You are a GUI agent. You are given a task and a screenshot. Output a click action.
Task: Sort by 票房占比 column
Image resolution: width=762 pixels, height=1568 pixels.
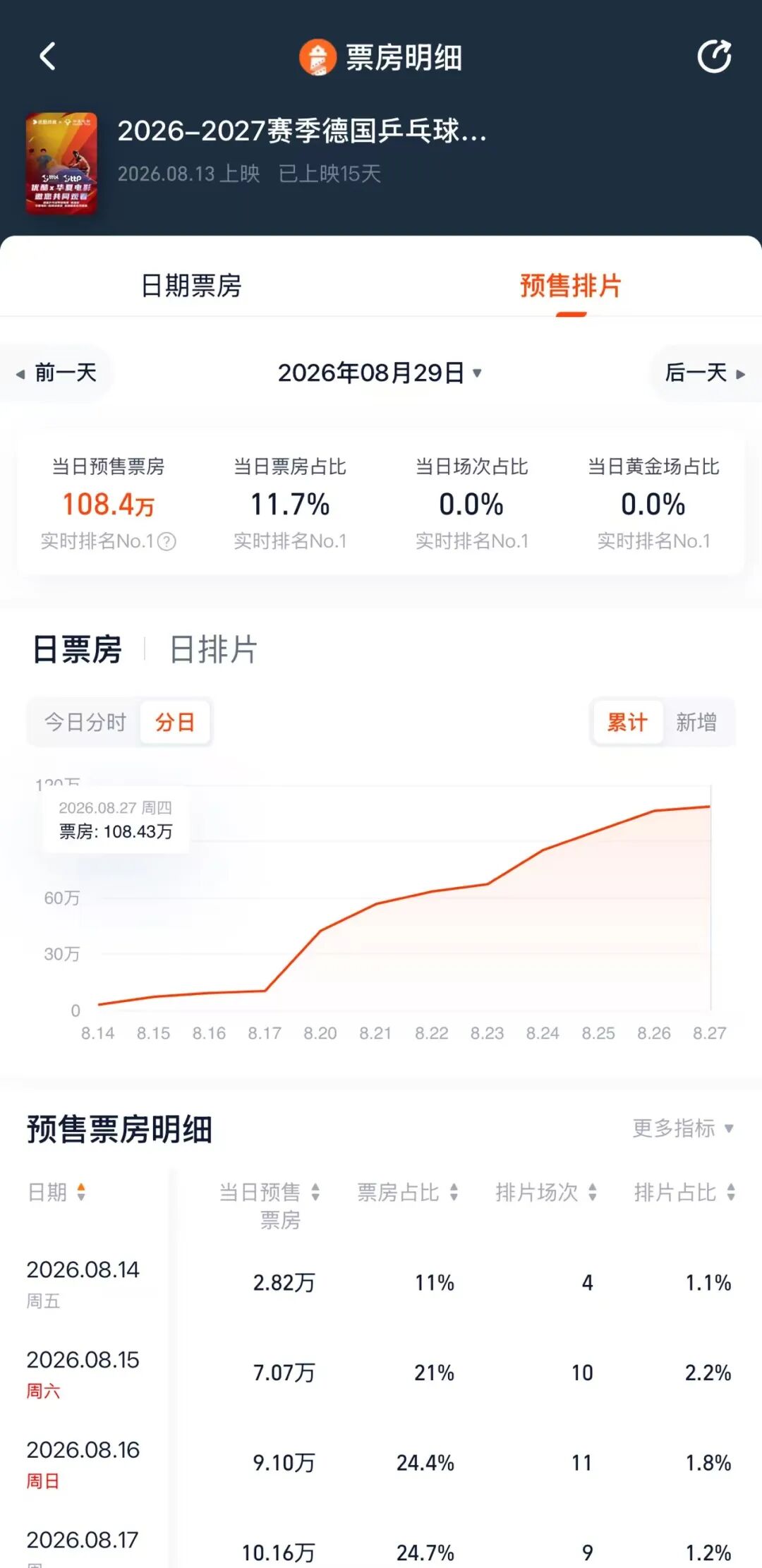pos(408,1192)
